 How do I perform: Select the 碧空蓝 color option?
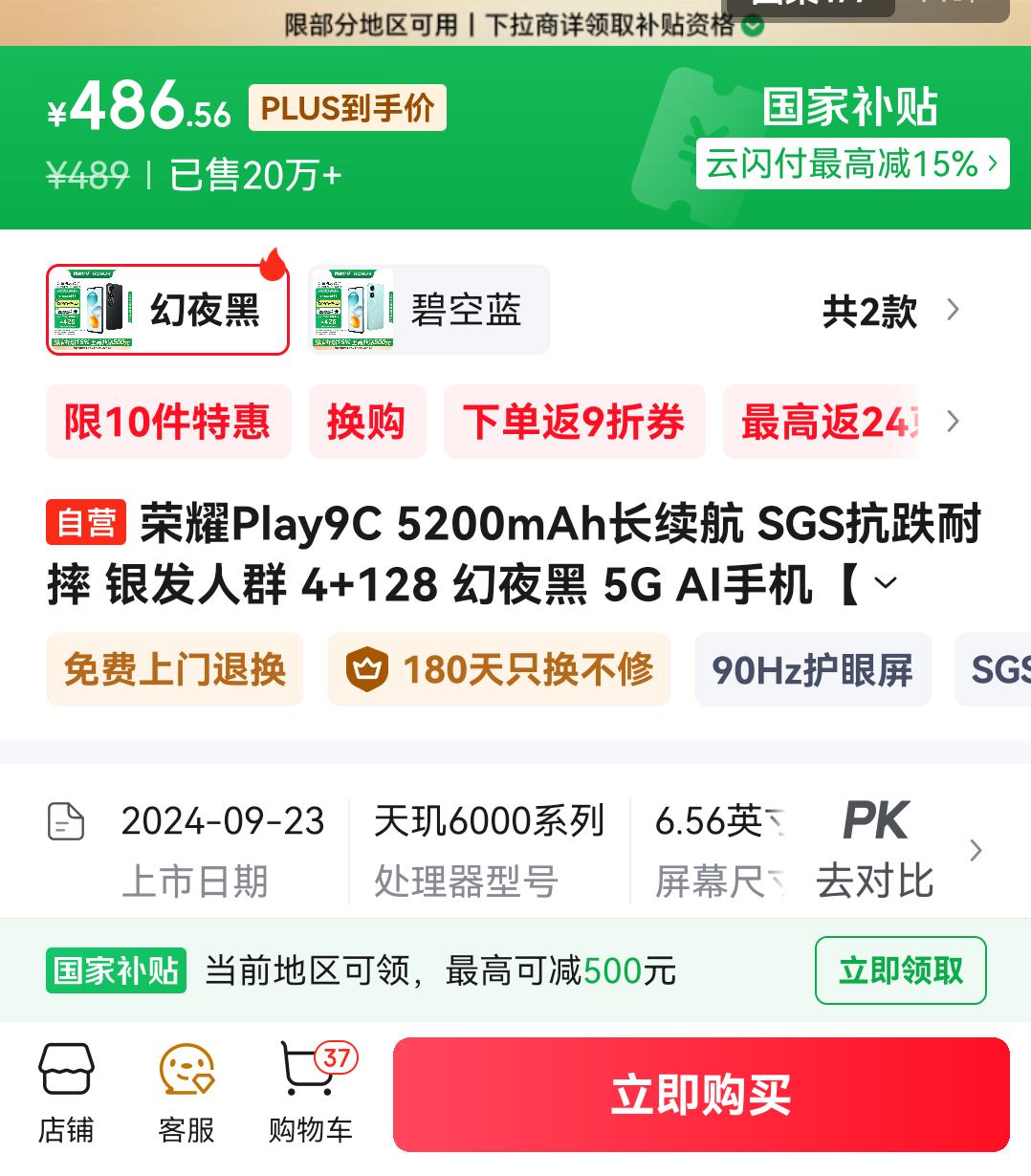tap(428, 310)
